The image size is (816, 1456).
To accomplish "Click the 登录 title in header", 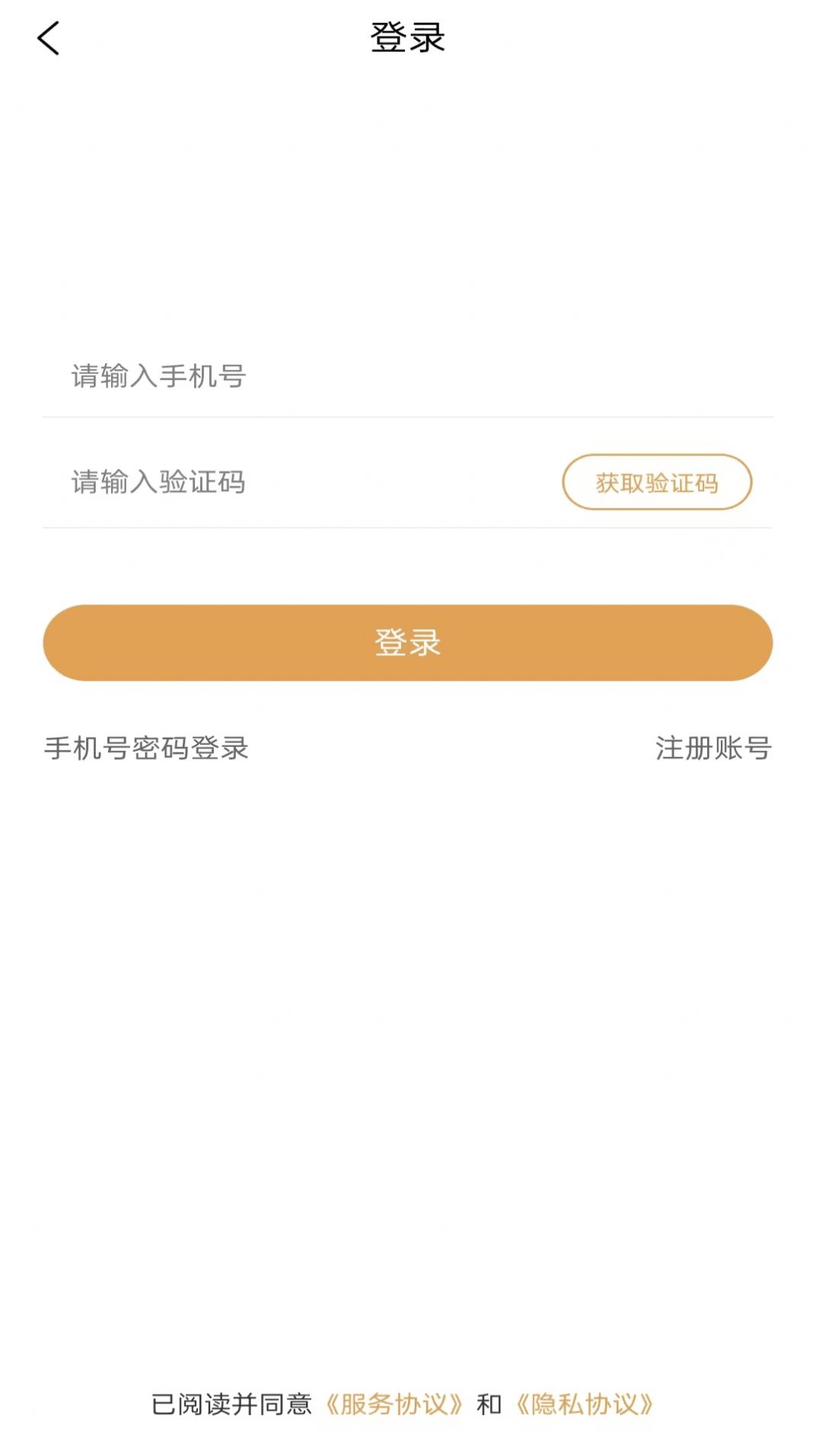I will pos(408,37).
